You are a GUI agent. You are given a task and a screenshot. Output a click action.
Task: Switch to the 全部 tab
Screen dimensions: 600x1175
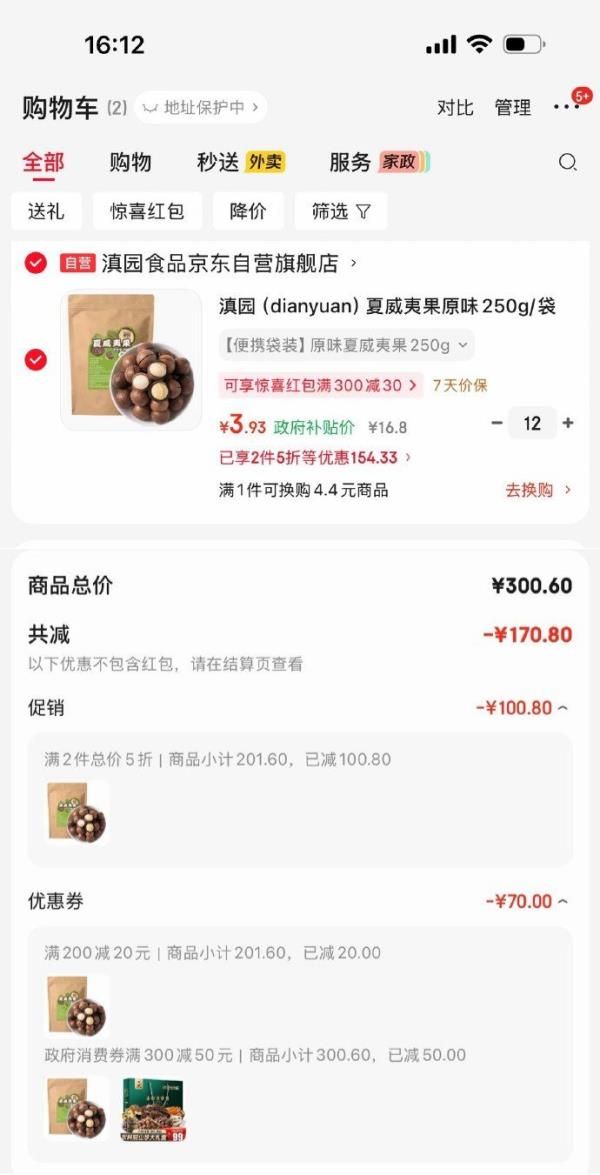tap(43, 162)
